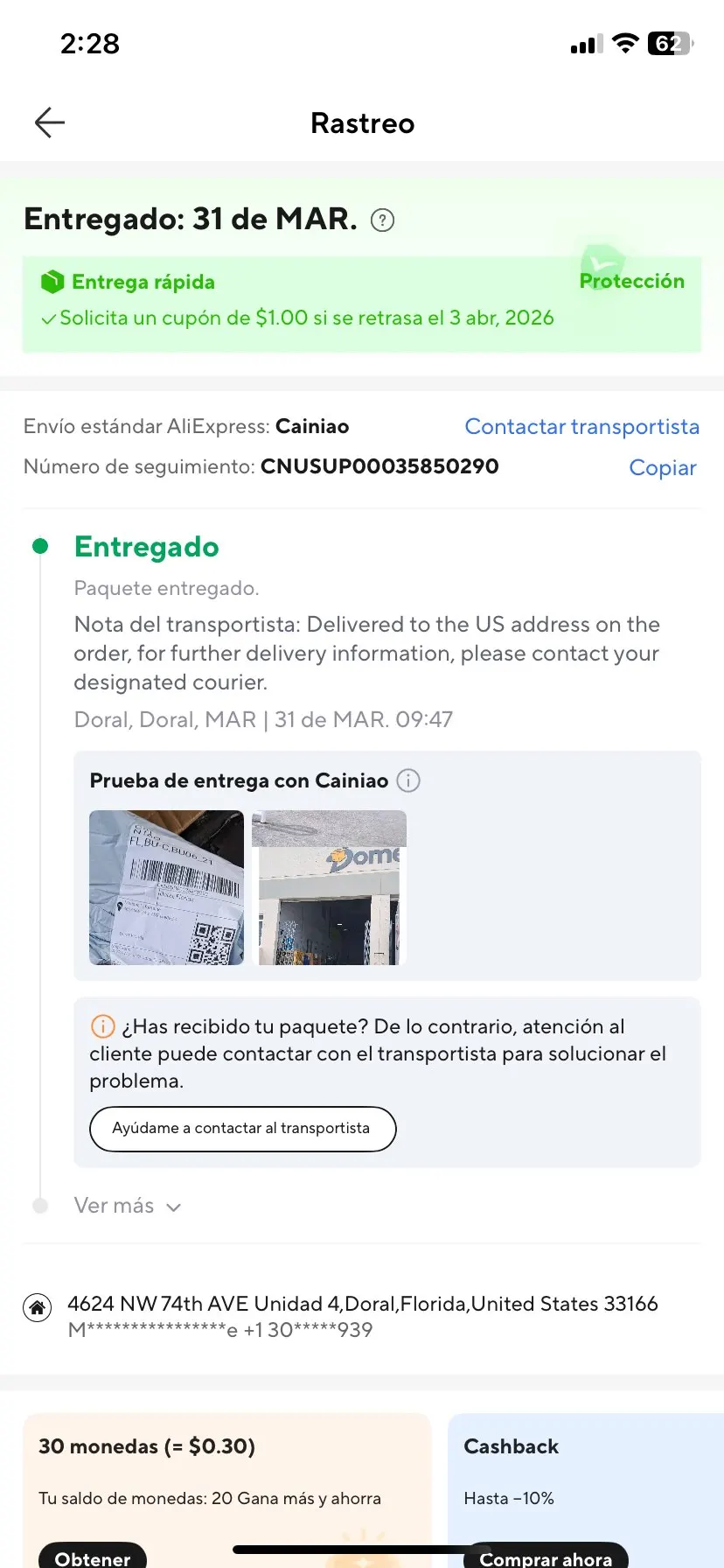Viewport: 724px width, 1568px height.
Task: View the package label delivery photo
Action: (x=166, y=887)
